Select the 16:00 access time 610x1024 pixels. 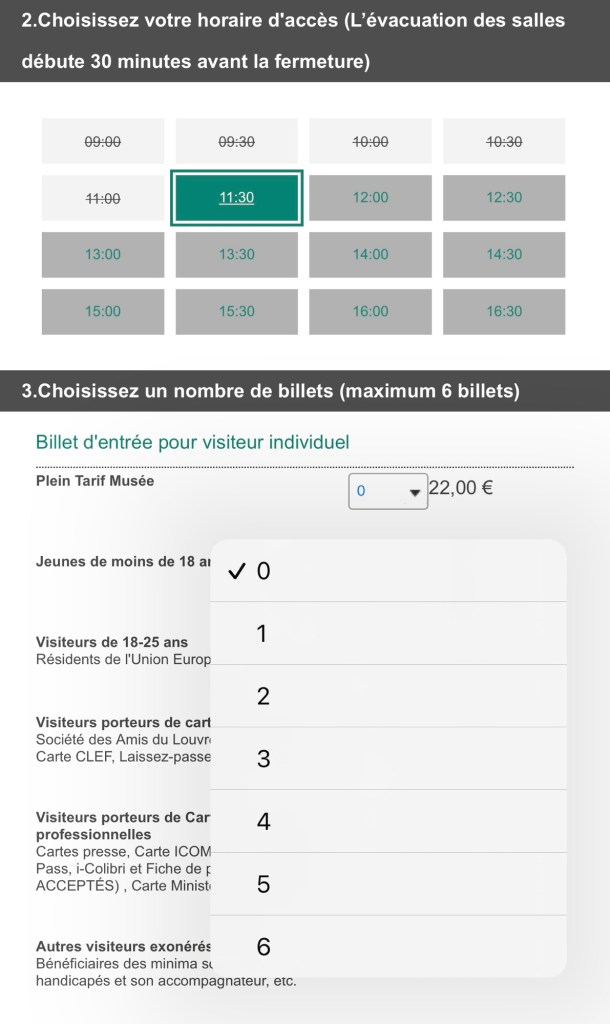(x=370, y=312)
